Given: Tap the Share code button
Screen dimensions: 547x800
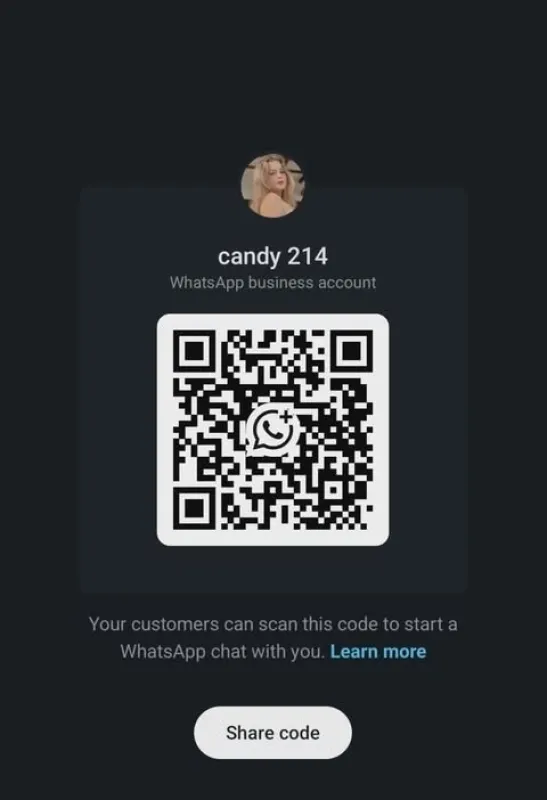Looking at the screenshot, I should [272, 732].
